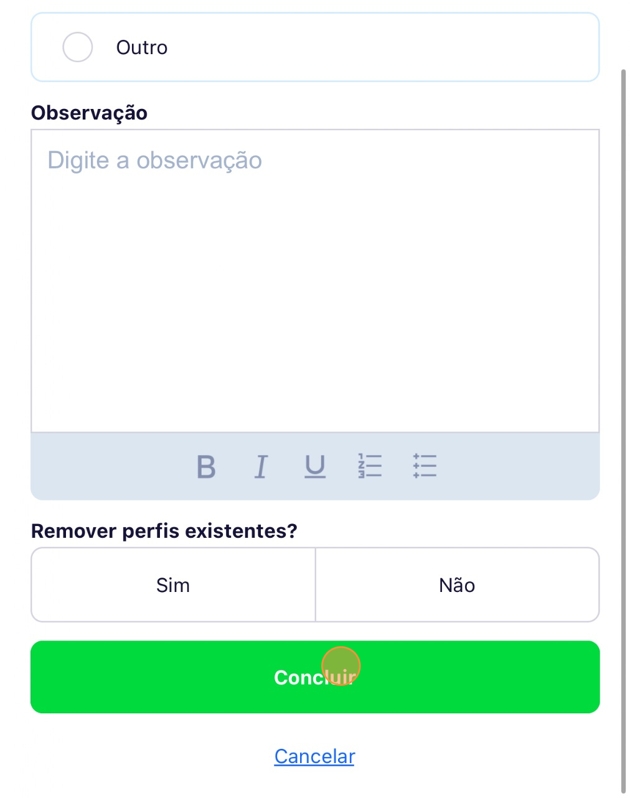Viewport: 630px width, 798px height.
Task: Tap the green Concluir button
Action: point(315,677)
